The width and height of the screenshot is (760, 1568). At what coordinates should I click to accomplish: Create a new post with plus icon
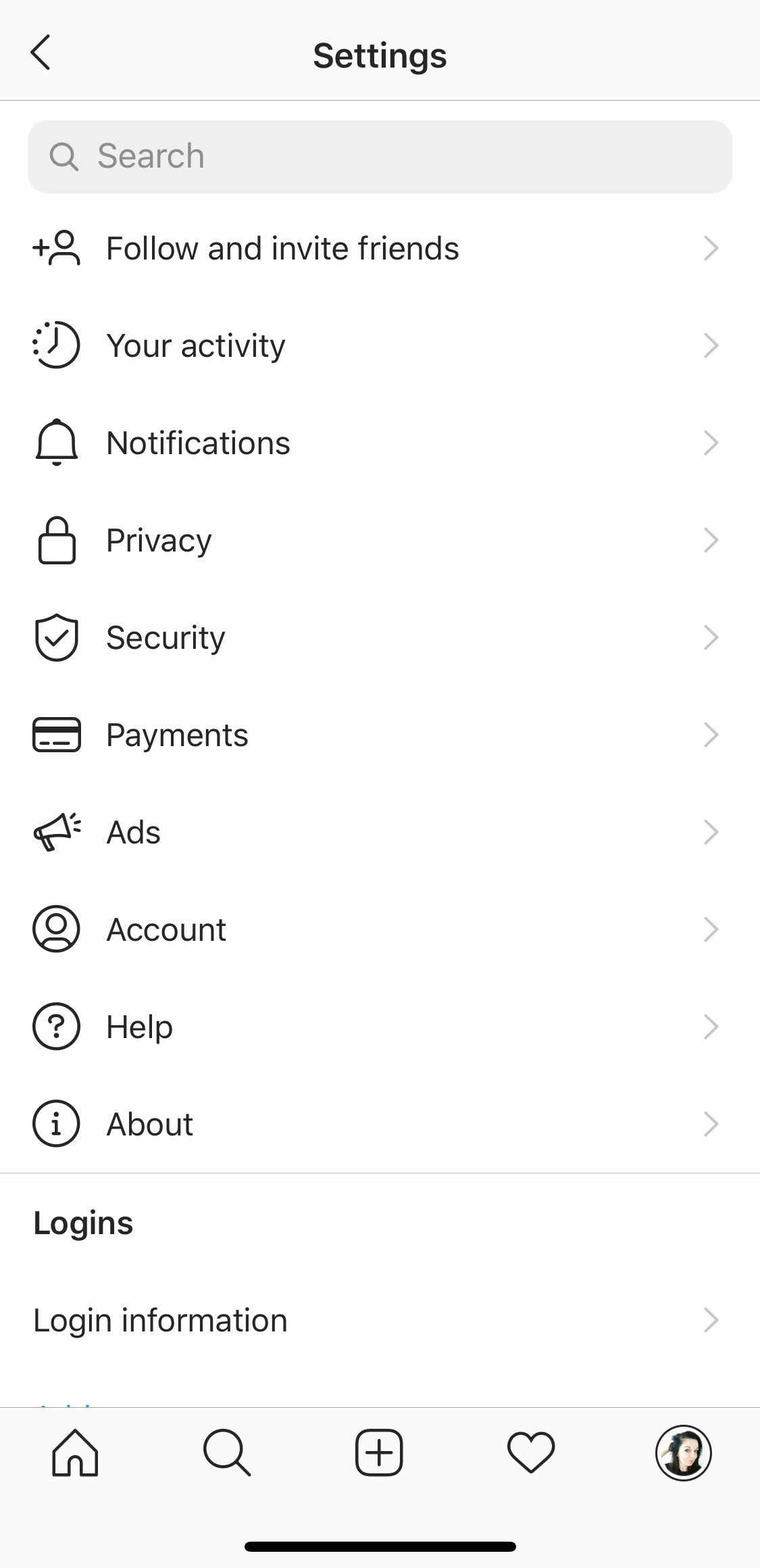click(x=379, y=1452)
